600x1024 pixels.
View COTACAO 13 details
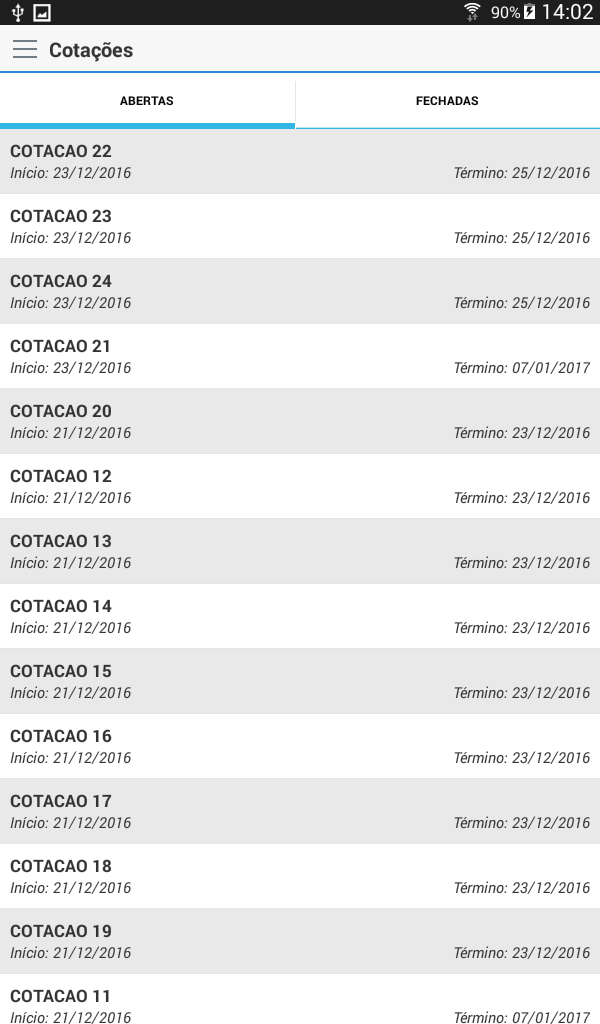pyautogui.click(x=300, y=551)
